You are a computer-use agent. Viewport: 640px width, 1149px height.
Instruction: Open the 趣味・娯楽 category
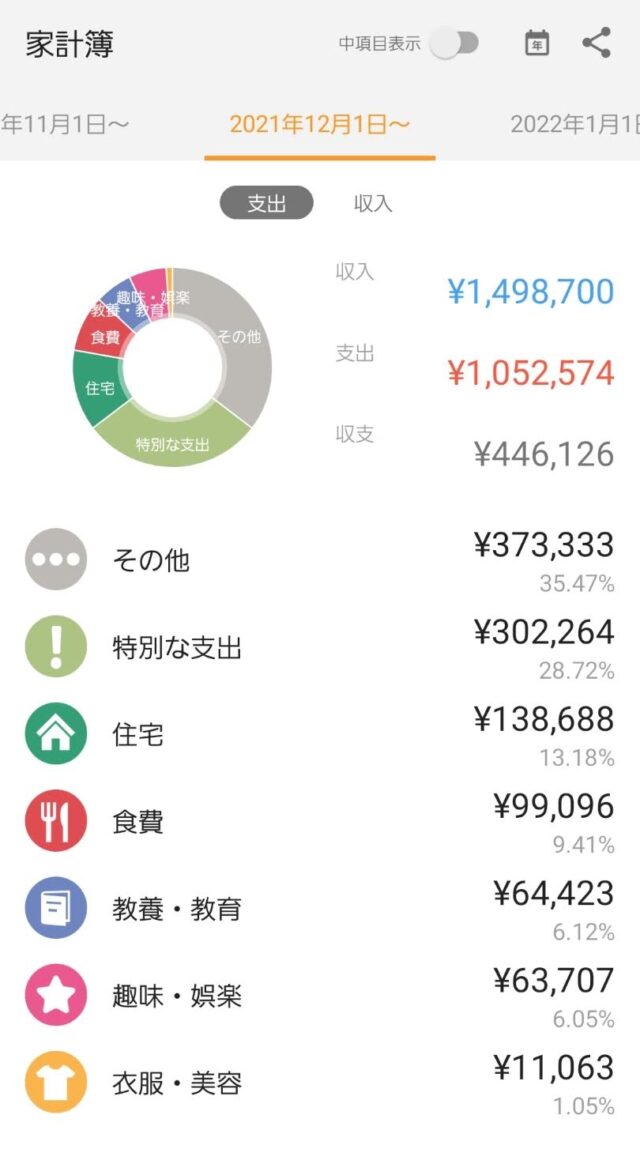click(320, 996)
